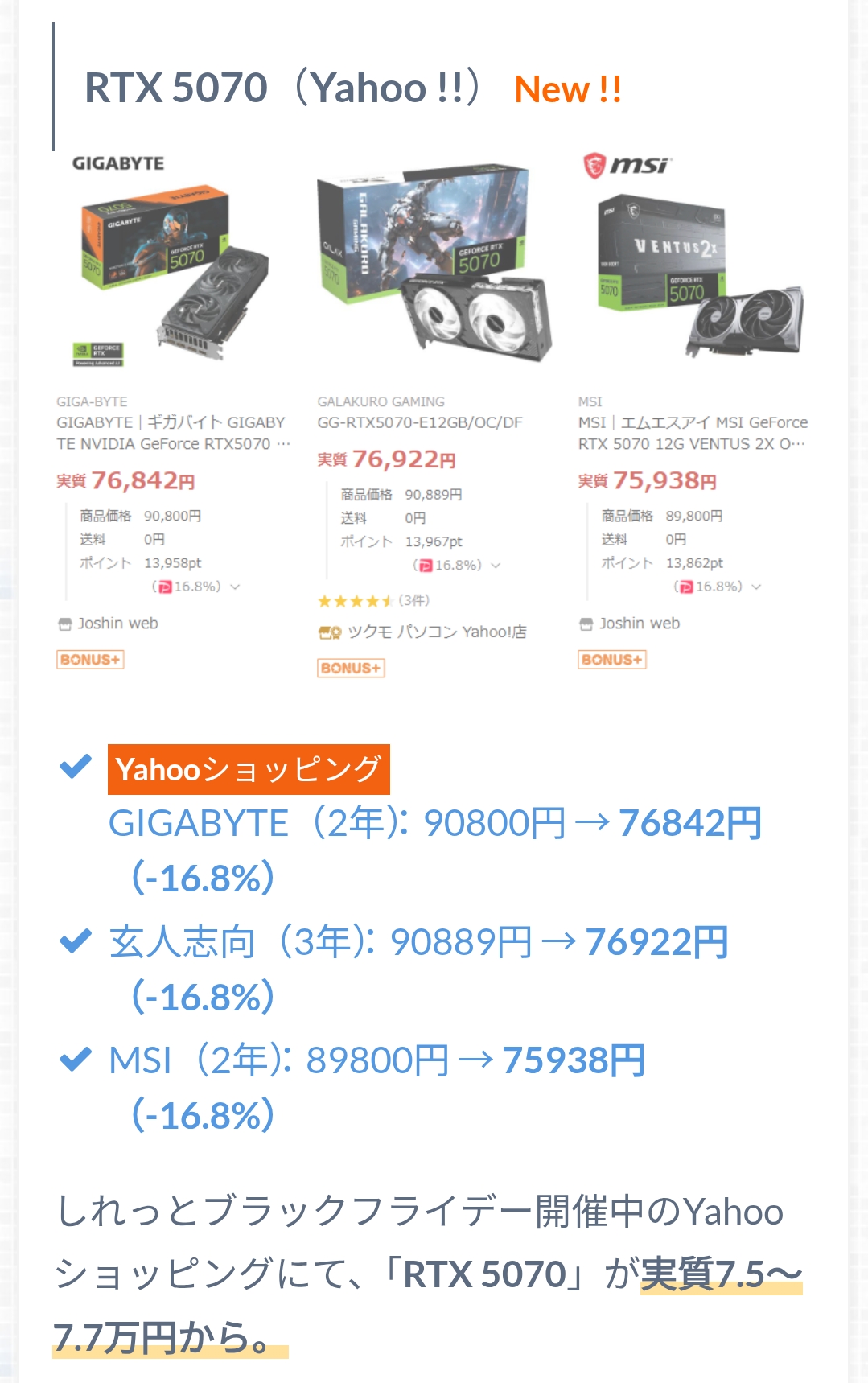This screenshot has width=868, height=1383.
Task: Open the 玄人志向（3年）76922円 deal link
Action: click(x=418, y=942)
